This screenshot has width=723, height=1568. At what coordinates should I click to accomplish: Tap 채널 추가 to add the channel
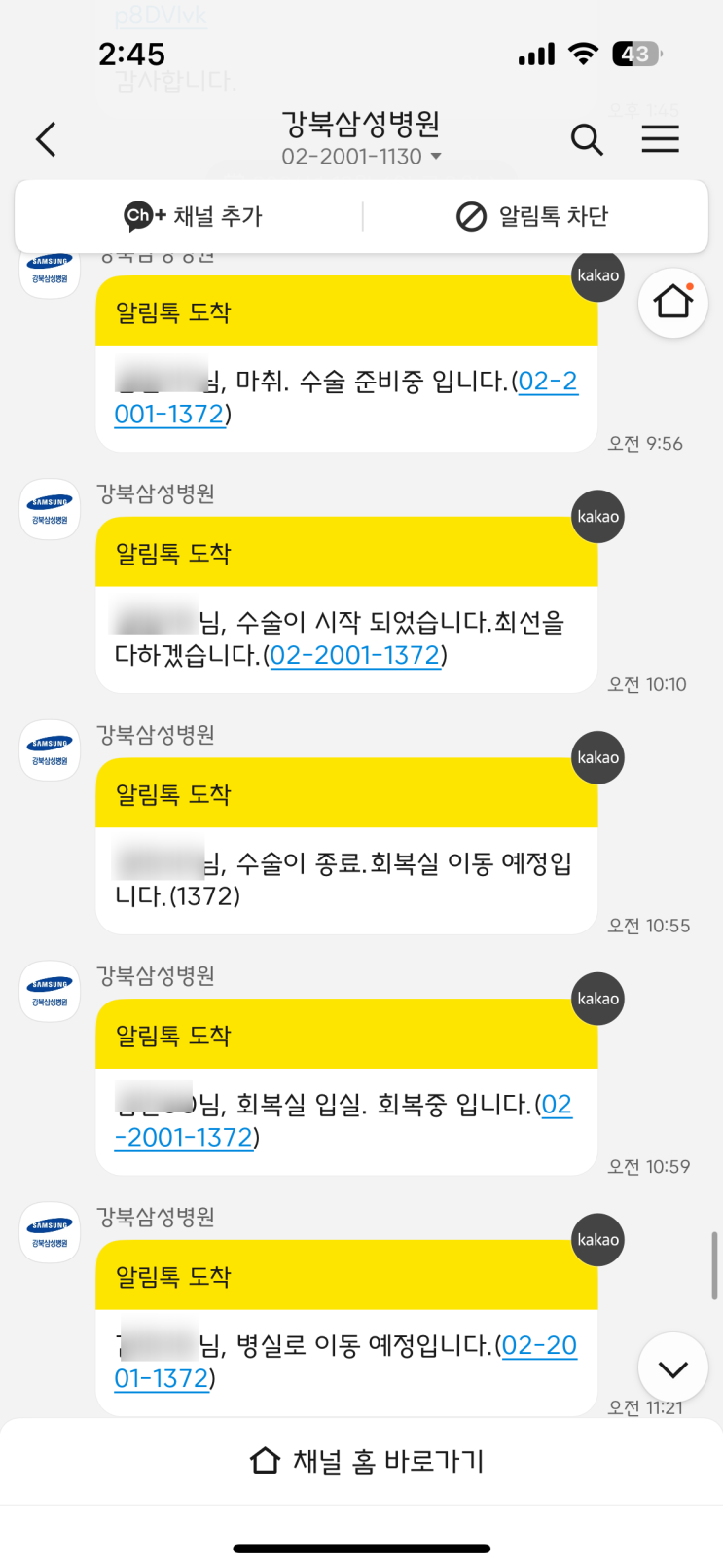(x=193, y=216)
